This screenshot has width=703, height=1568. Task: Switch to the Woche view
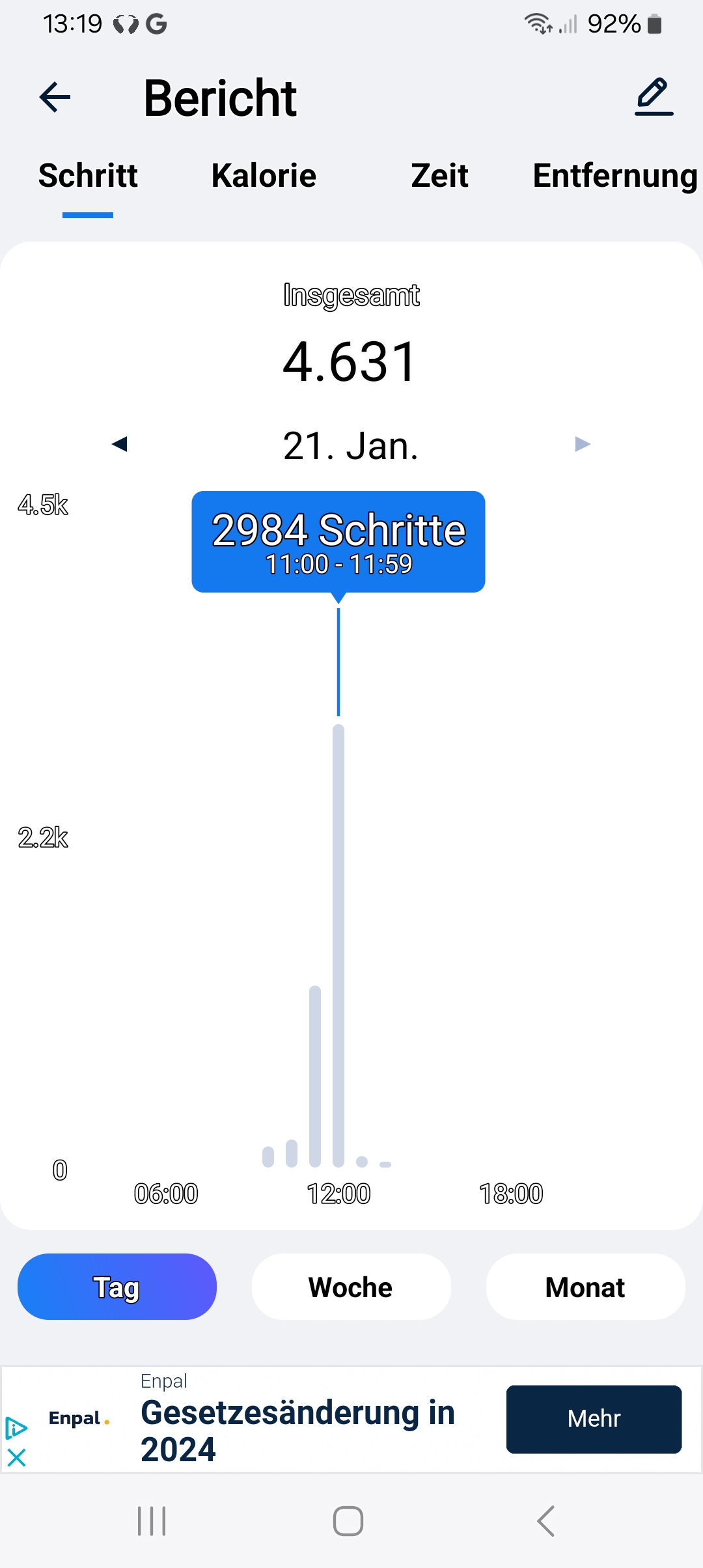click(350, 1286)
